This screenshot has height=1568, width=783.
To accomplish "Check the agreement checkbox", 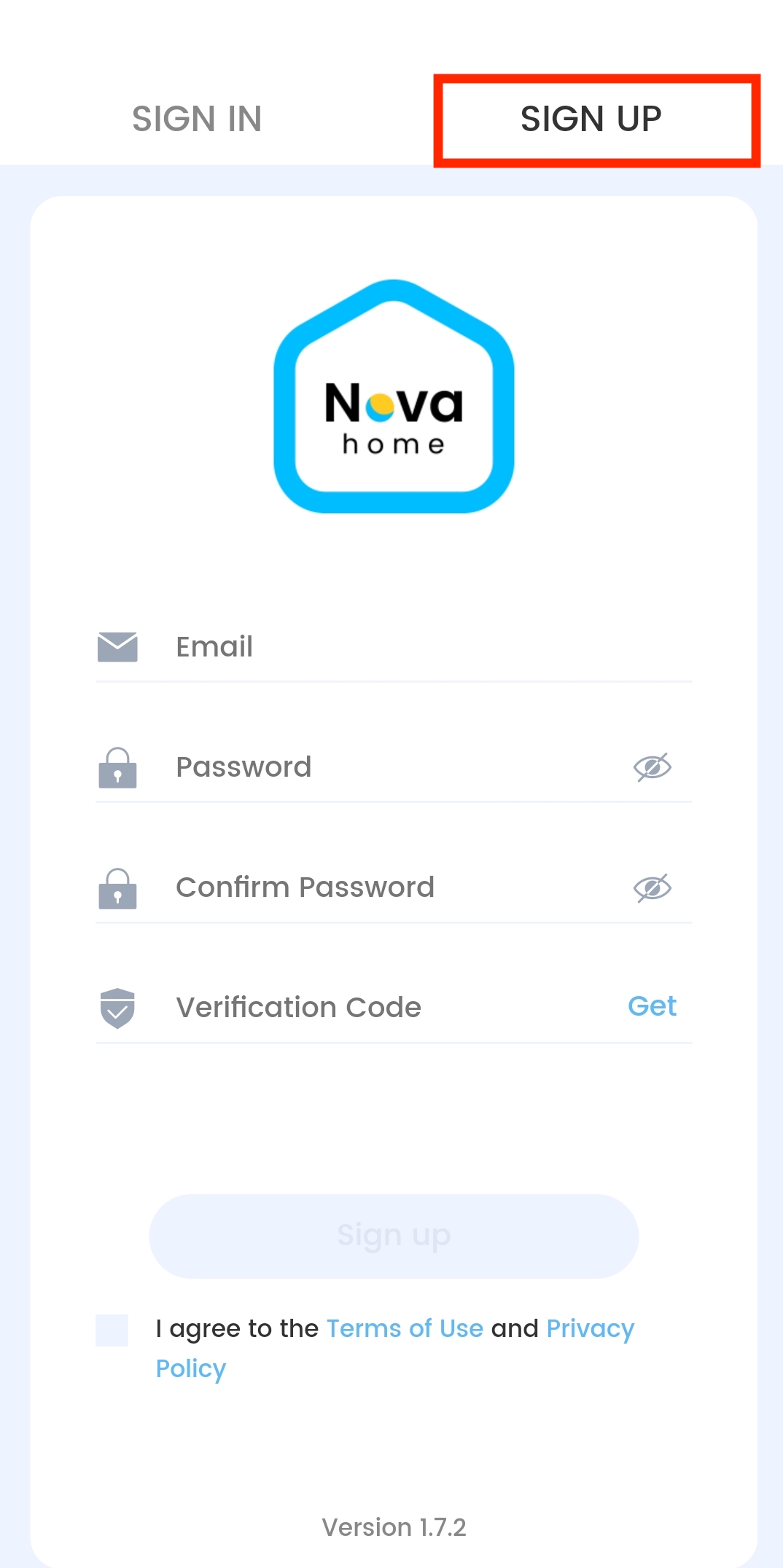I will click(112, 1330).
